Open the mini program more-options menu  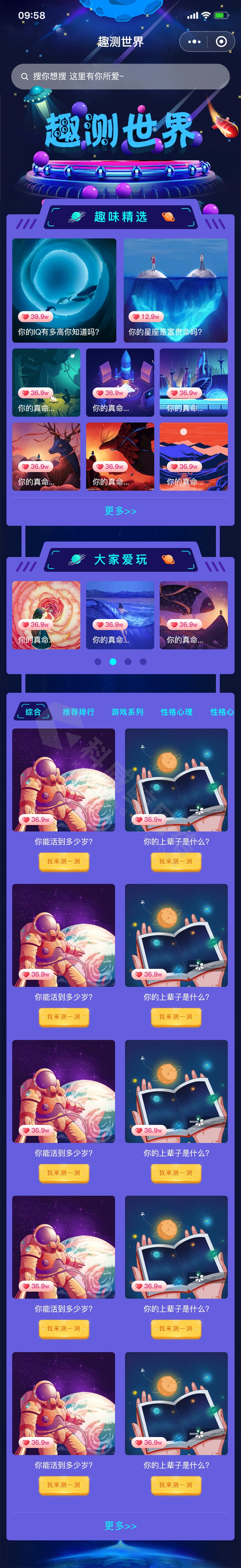pos(194,42)
